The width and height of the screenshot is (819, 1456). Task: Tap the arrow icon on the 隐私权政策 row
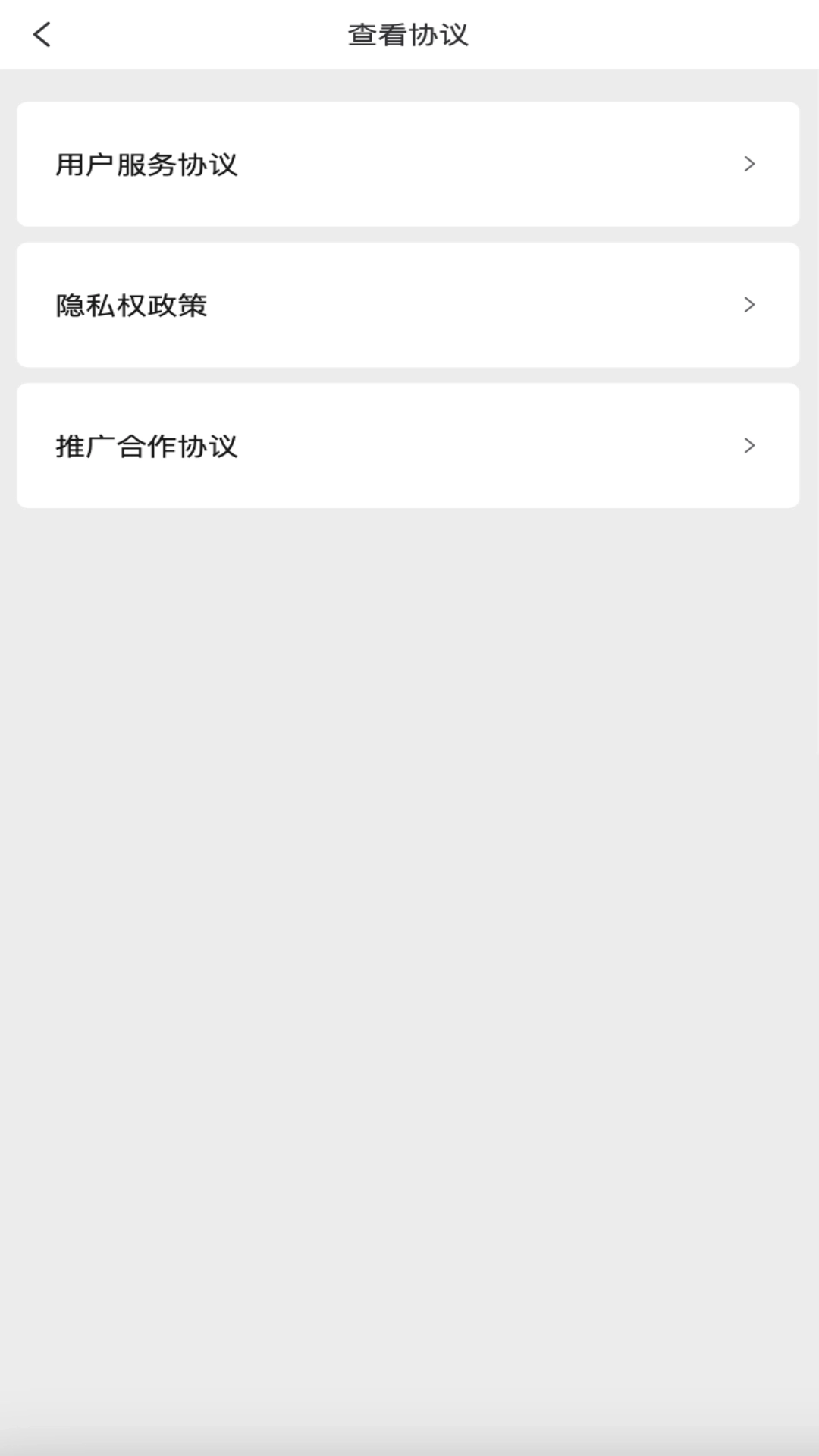pos(751,304)
